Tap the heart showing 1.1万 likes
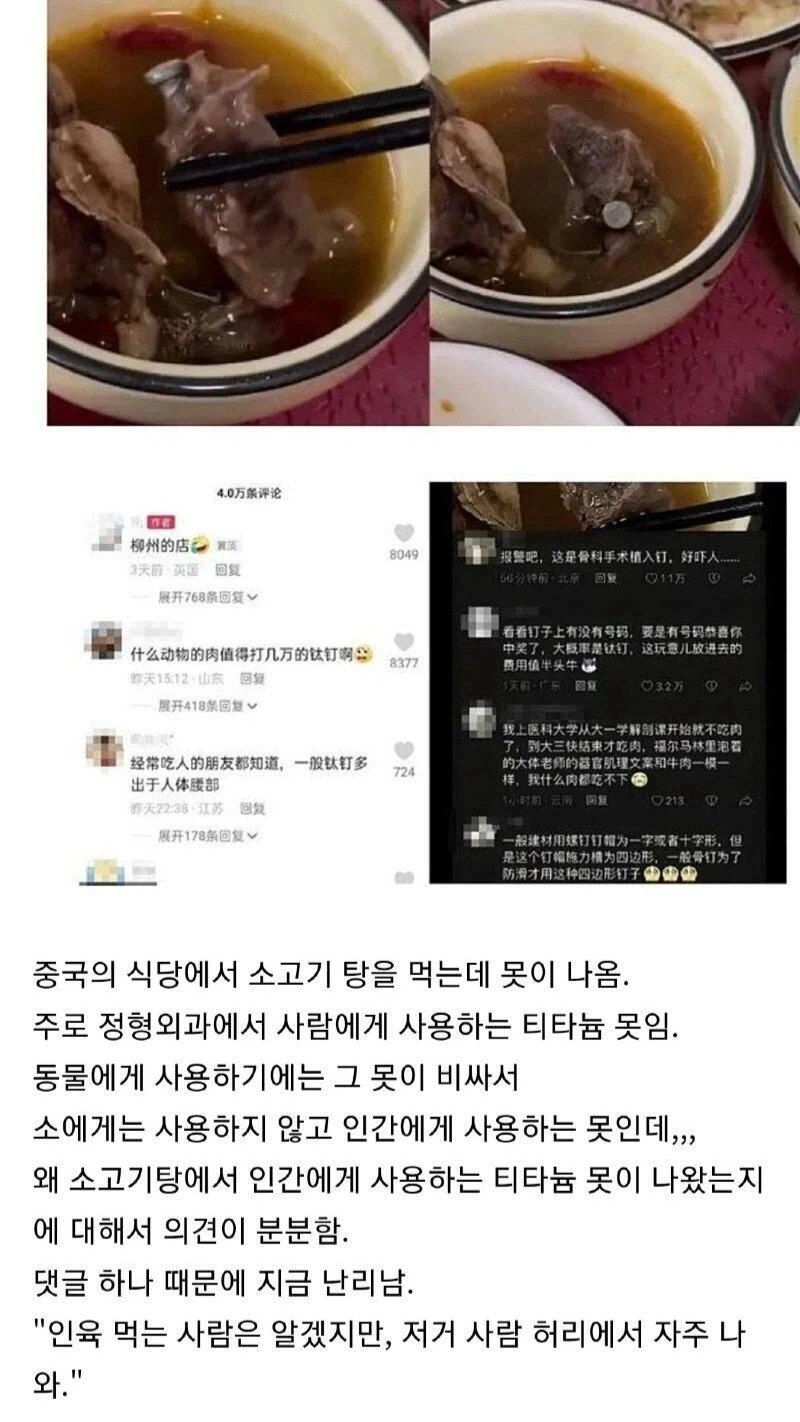The width and height of the screenshot is (800, 1422). (x=650, y=578)
